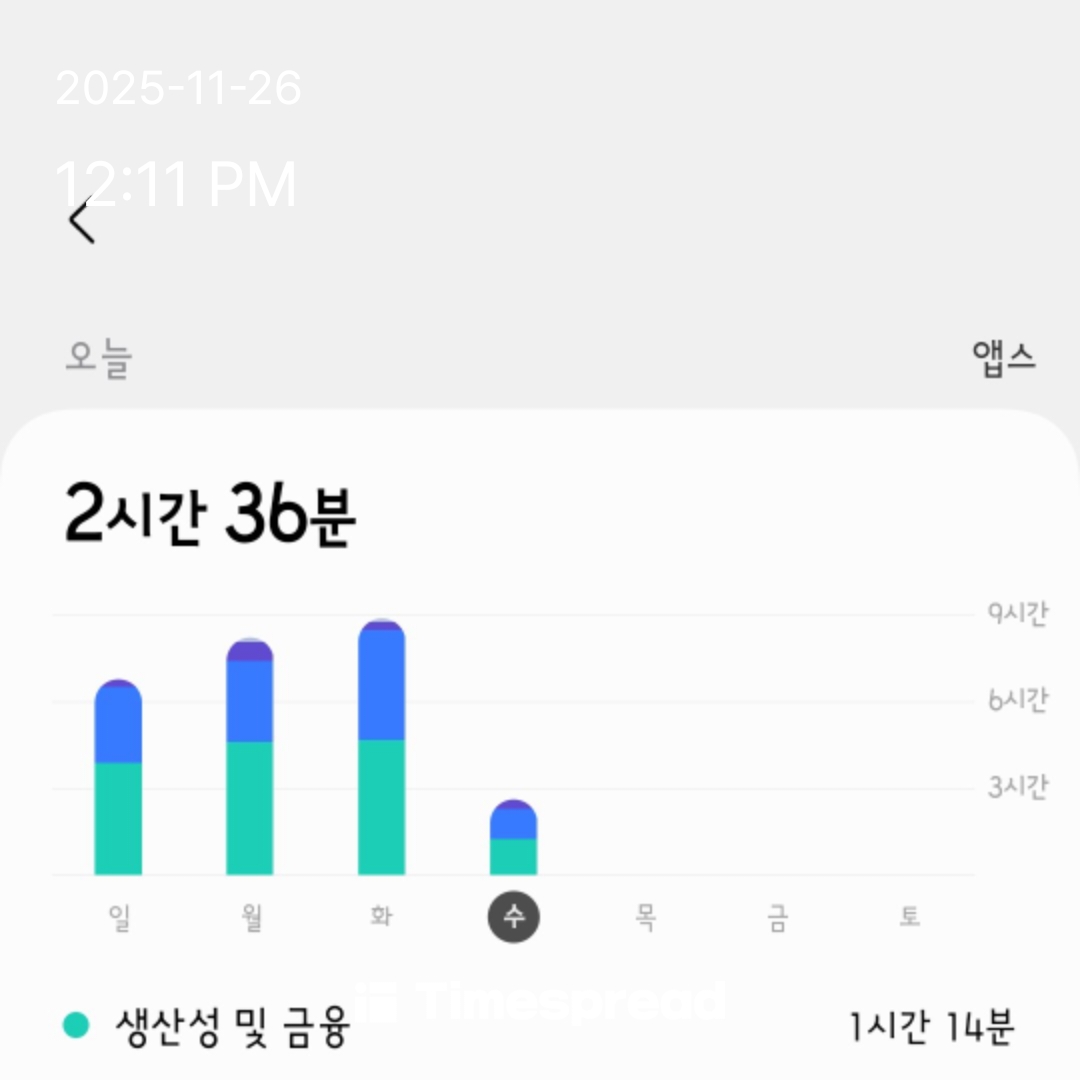
Task: Open the 생산성 및 금융 category row
Action: click(540, 1027)
